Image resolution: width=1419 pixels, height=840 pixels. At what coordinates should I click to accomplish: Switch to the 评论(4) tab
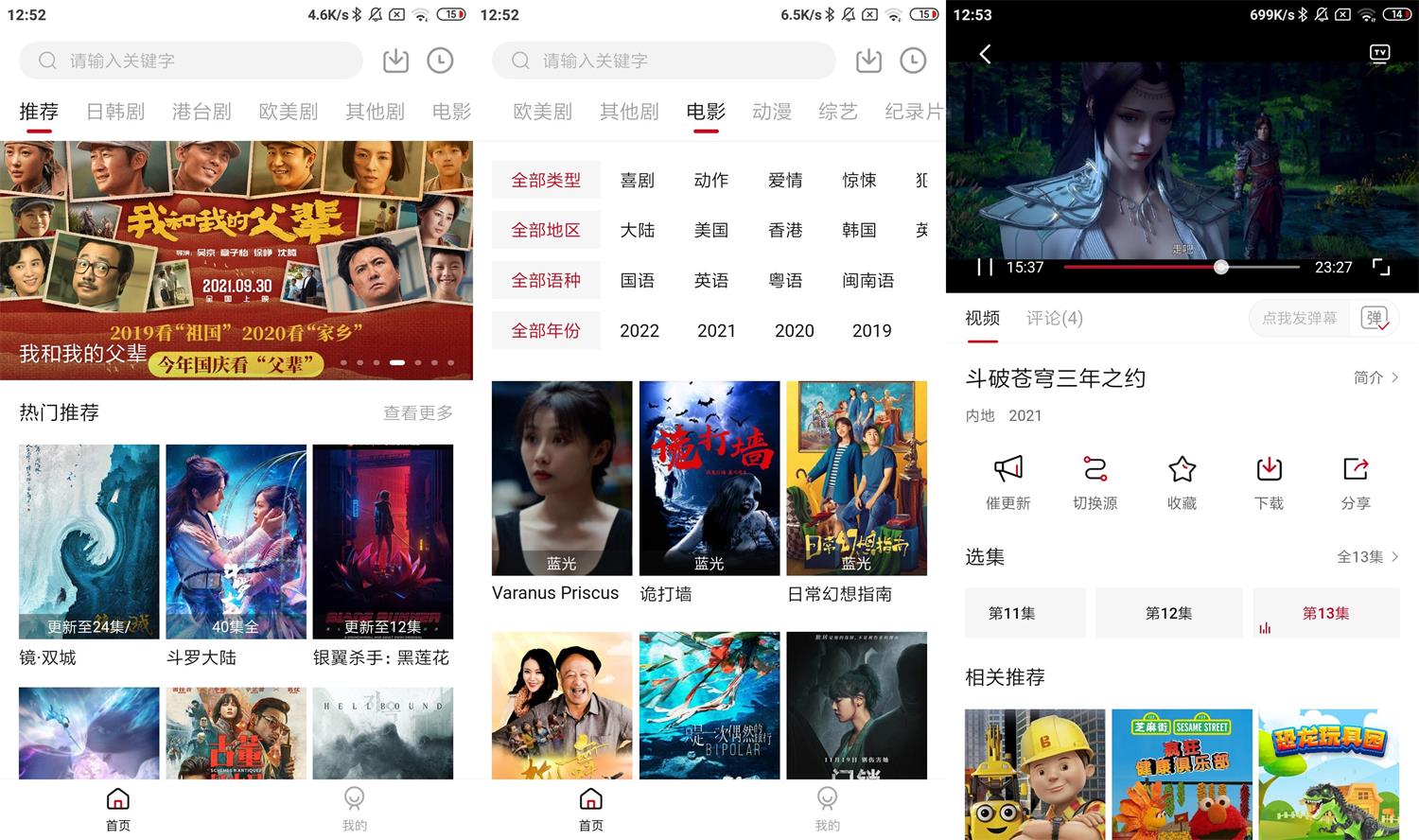point(1054,319)
